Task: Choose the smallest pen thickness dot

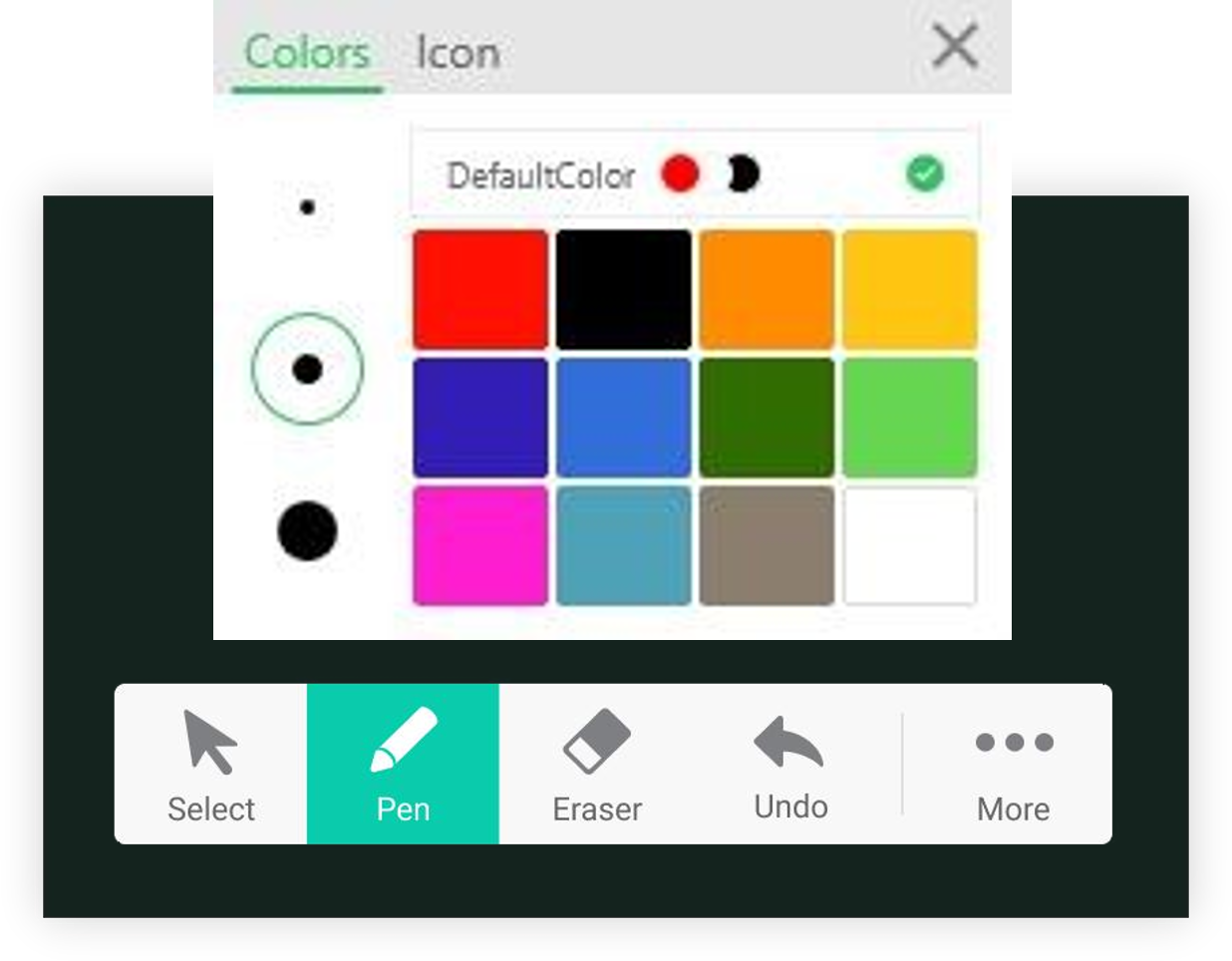Action: coord(307,207)
